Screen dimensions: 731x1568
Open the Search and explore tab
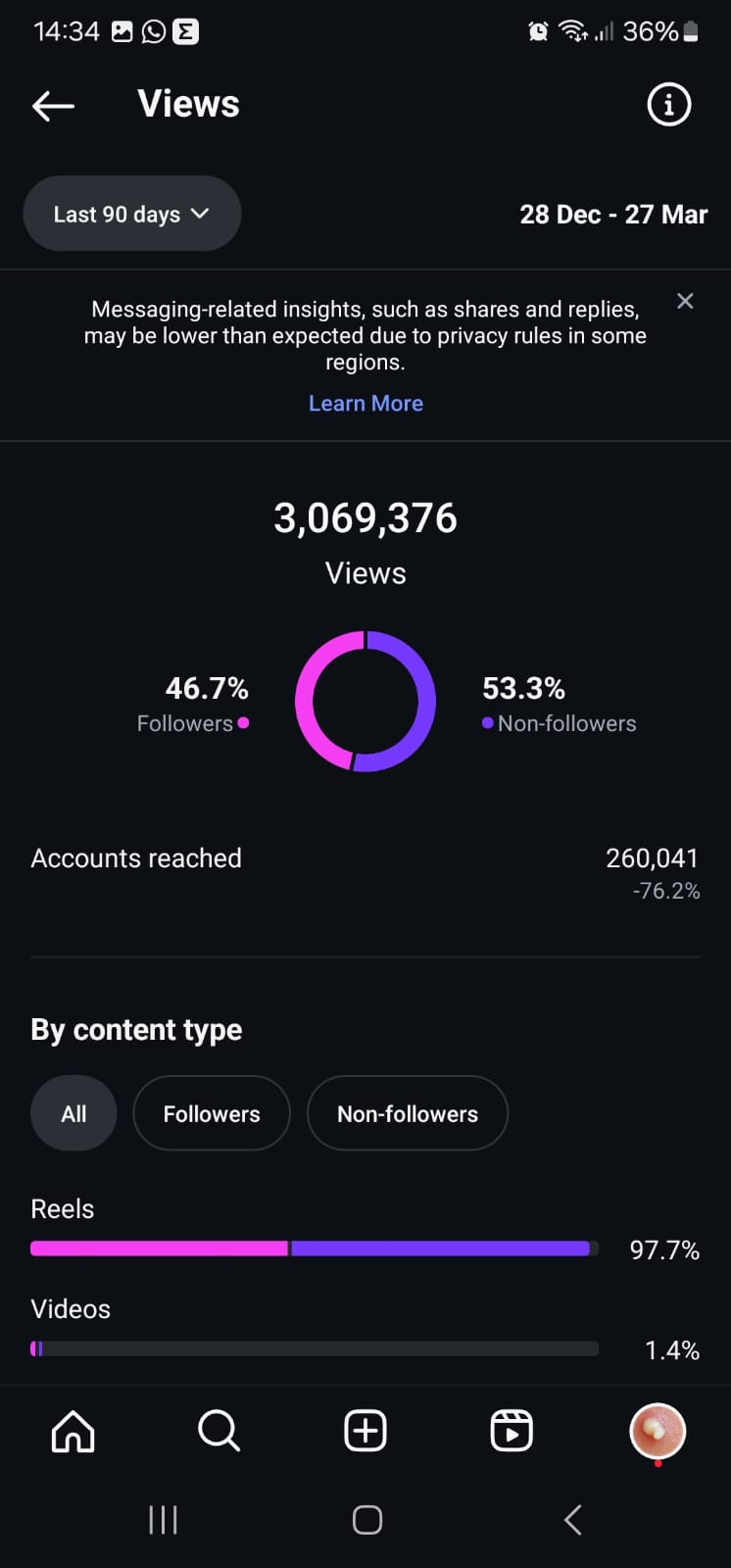click(219, 1431)
